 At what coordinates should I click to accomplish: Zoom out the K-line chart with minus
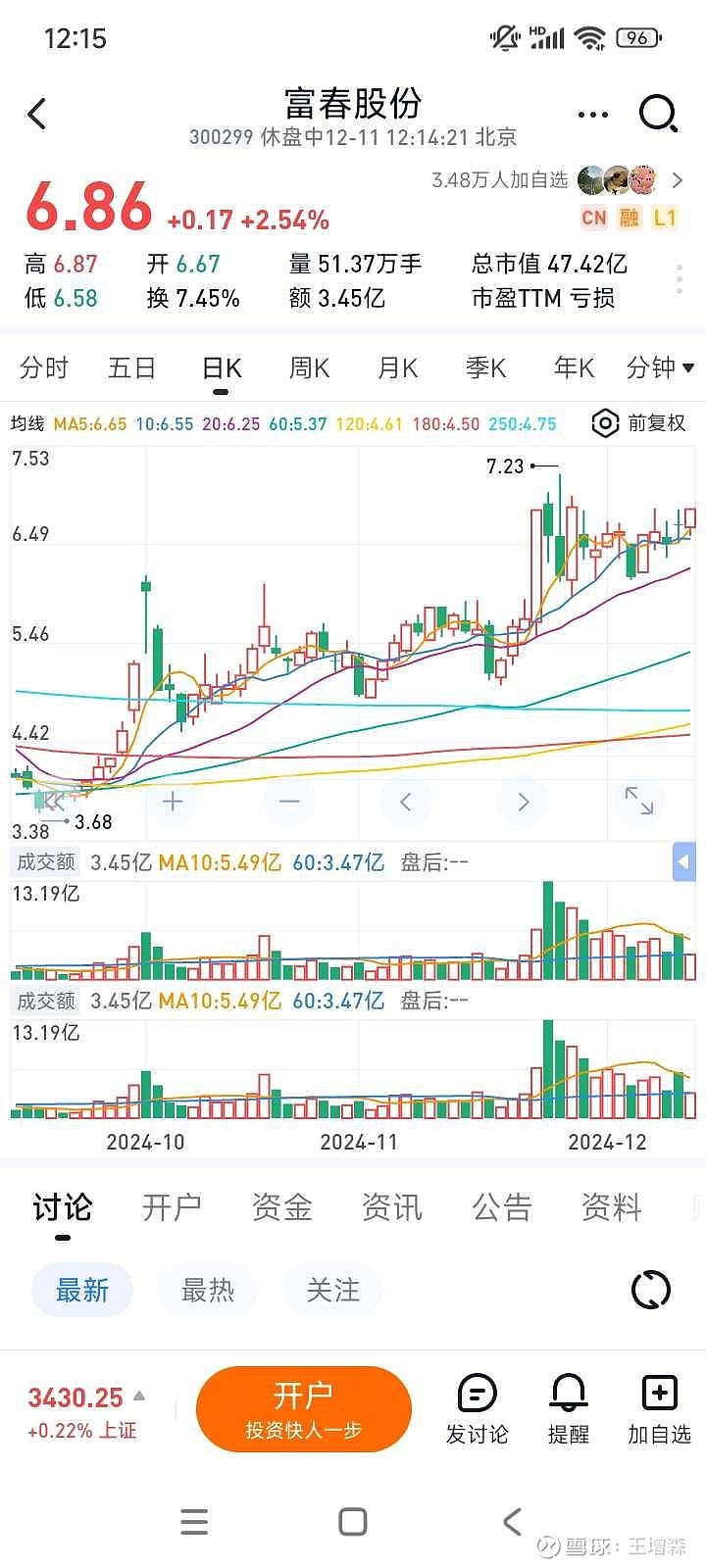pyautogui.click(x=289, y=802)
